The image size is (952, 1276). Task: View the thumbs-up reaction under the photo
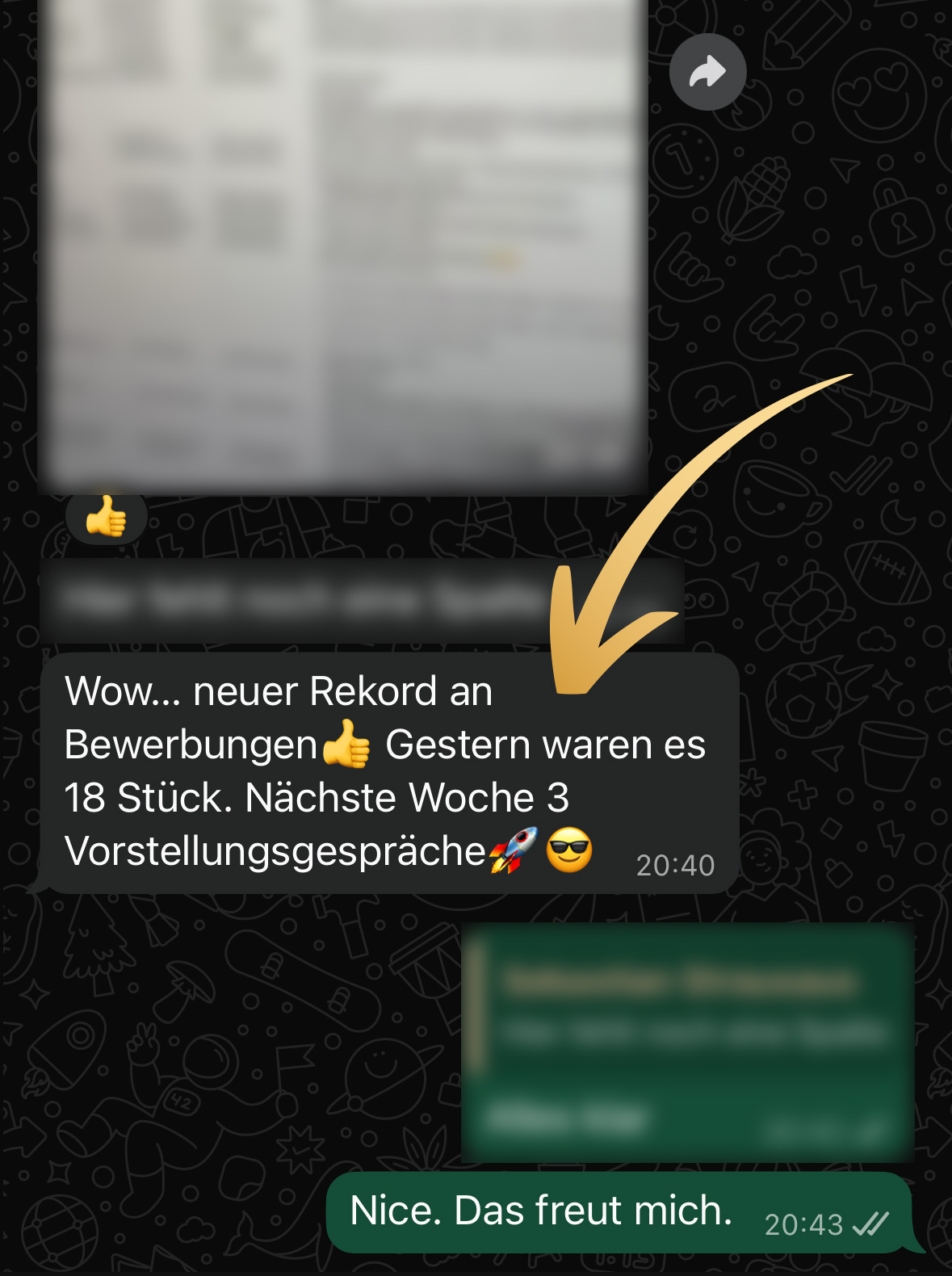click(x=106, y=516)
